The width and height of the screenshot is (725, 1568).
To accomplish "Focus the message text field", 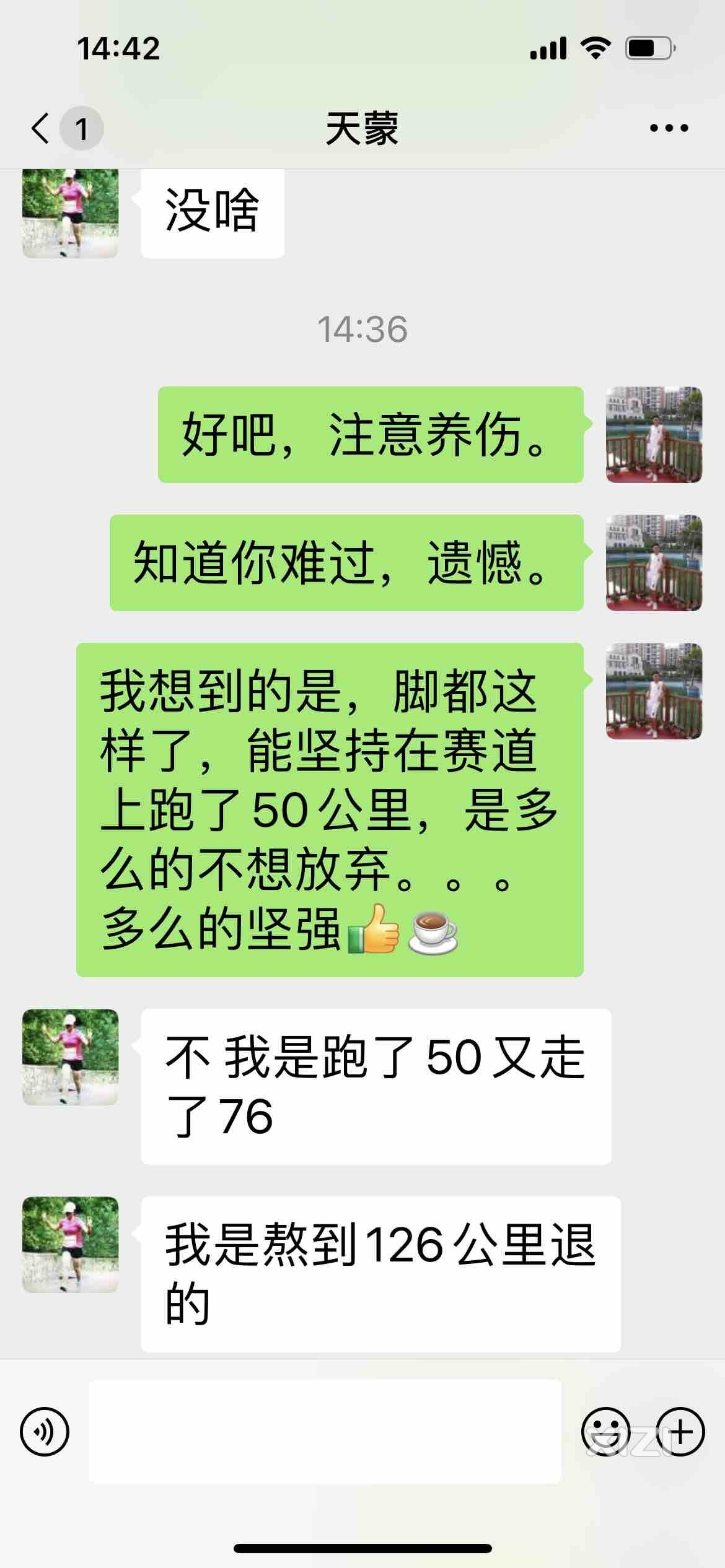I will [x=325, y=1431].
